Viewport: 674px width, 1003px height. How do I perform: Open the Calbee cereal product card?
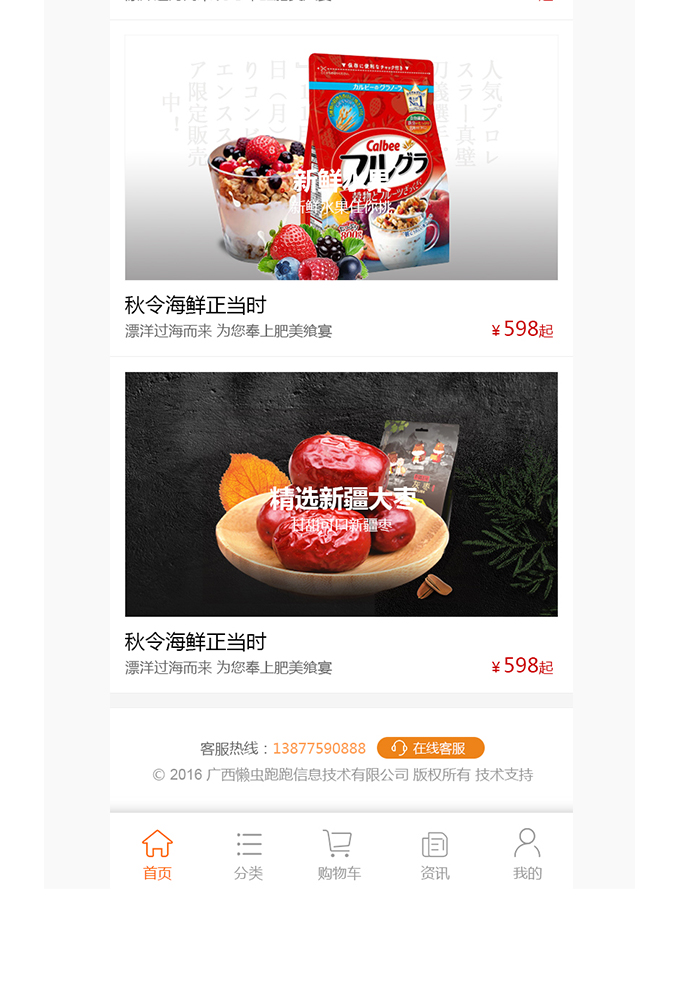[x=341, y=158]
